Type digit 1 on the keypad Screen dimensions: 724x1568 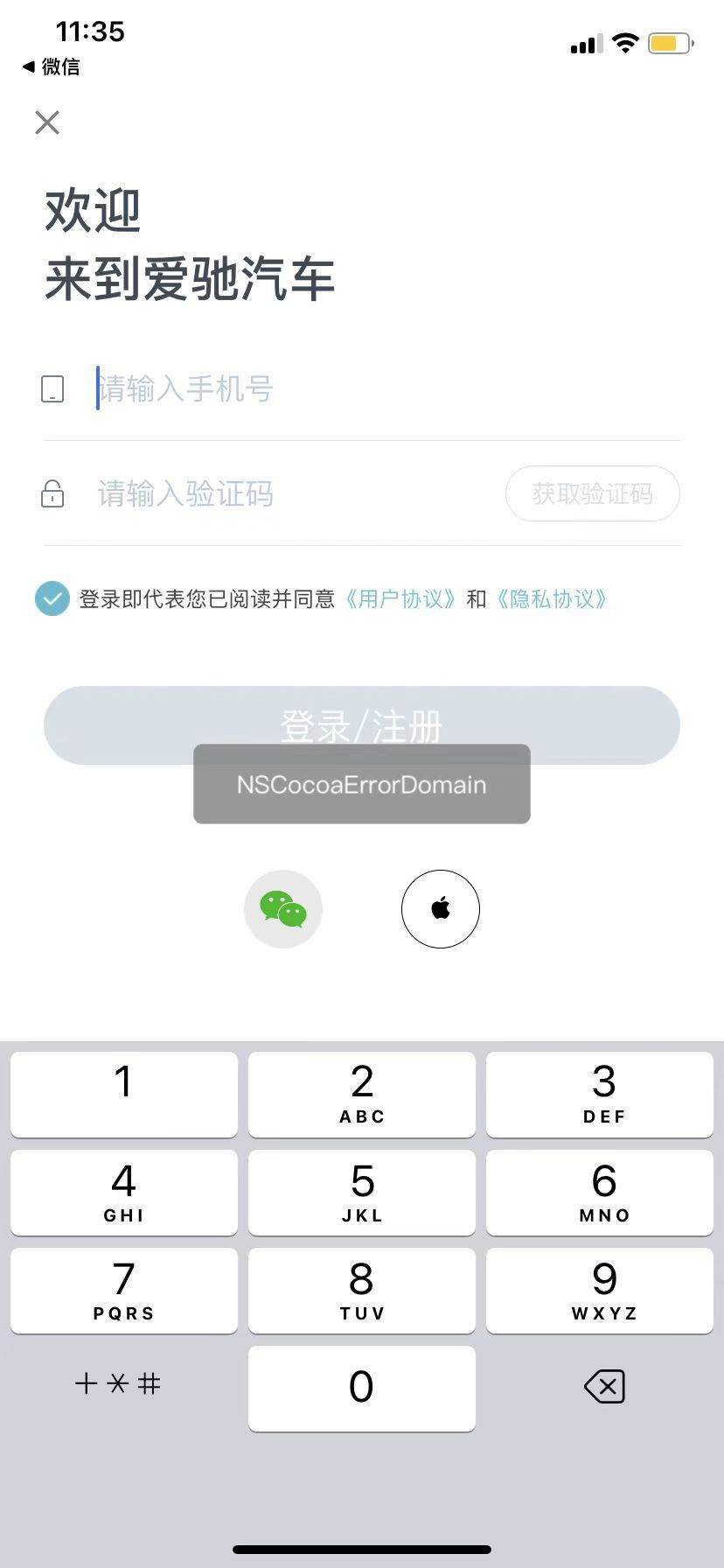click(x=124, y=1094)
